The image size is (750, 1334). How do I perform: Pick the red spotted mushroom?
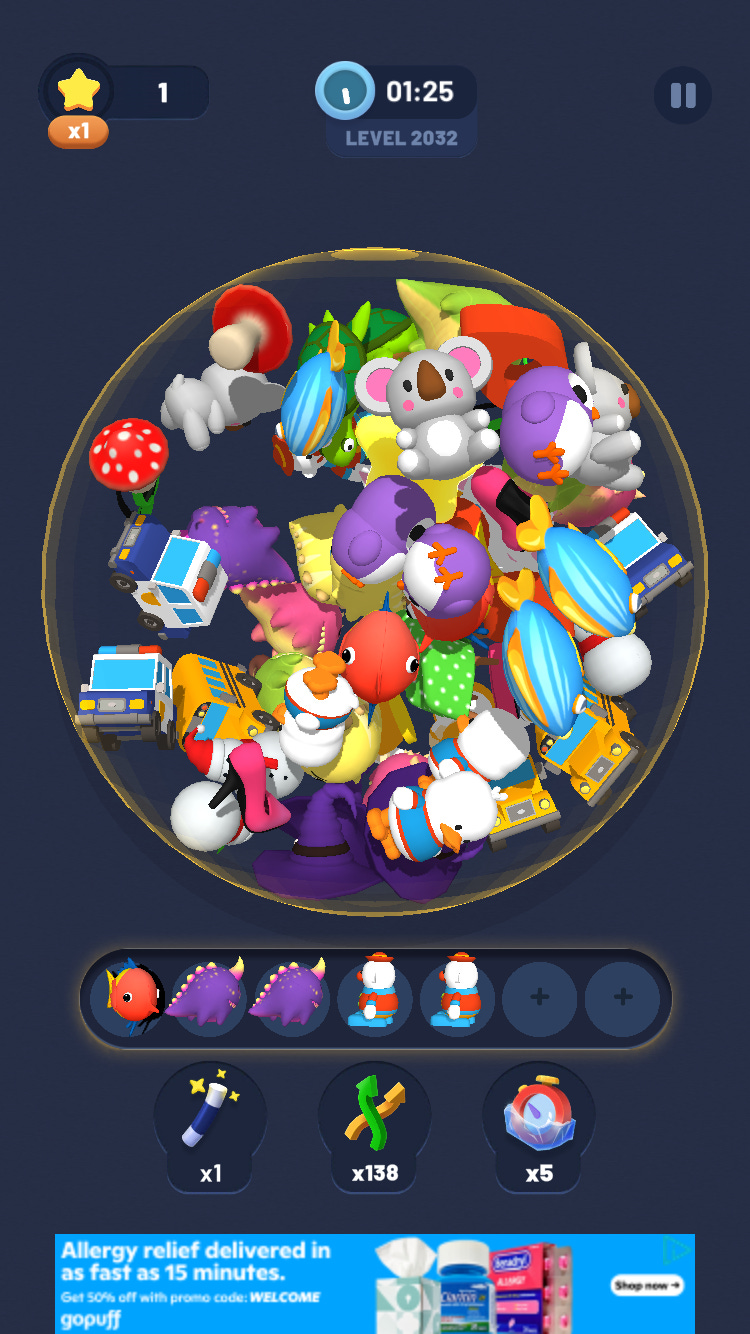pyautogui.click(x=127, y=453)
